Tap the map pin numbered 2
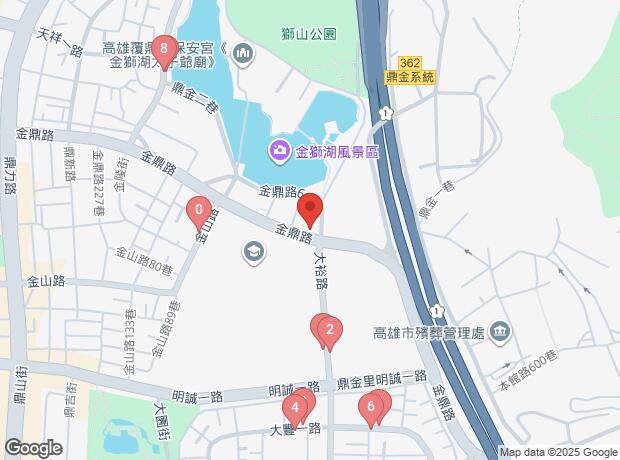 coord(329,330)
